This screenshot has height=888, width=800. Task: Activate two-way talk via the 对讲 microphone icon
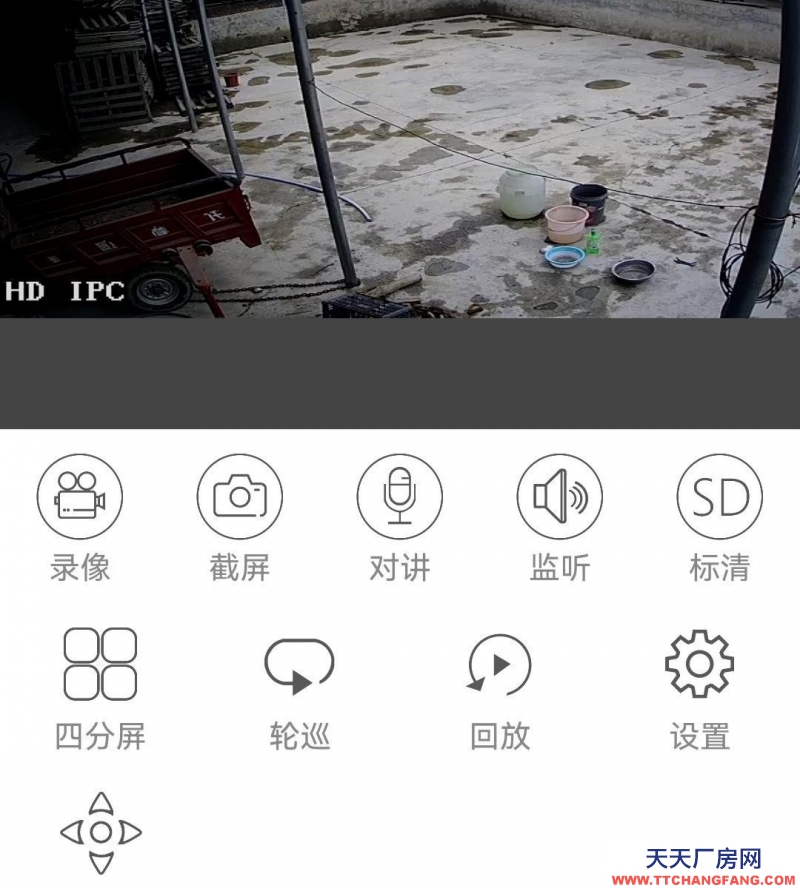pos(399,496)
